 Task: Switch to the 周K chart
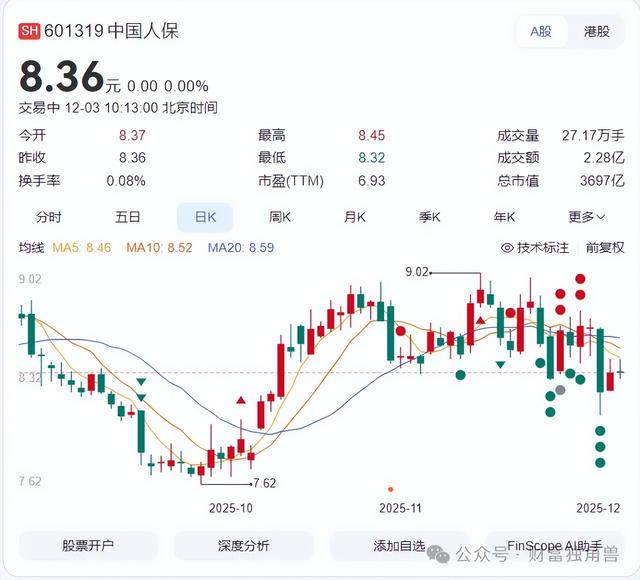click(x=280, y=217)
